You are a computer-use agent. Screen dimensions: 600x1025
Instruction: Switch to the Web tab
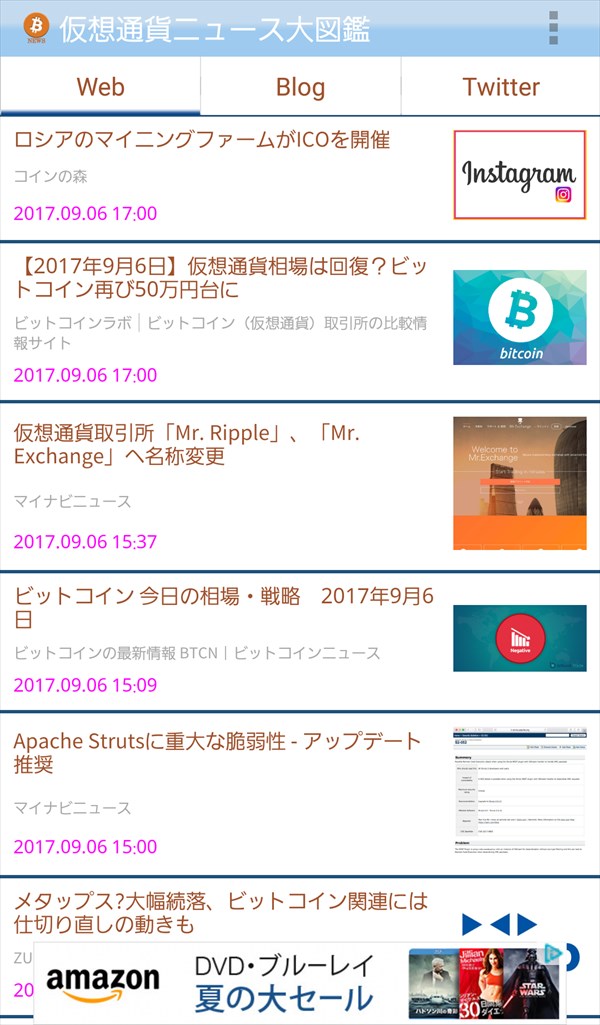[x=100, y=87]
